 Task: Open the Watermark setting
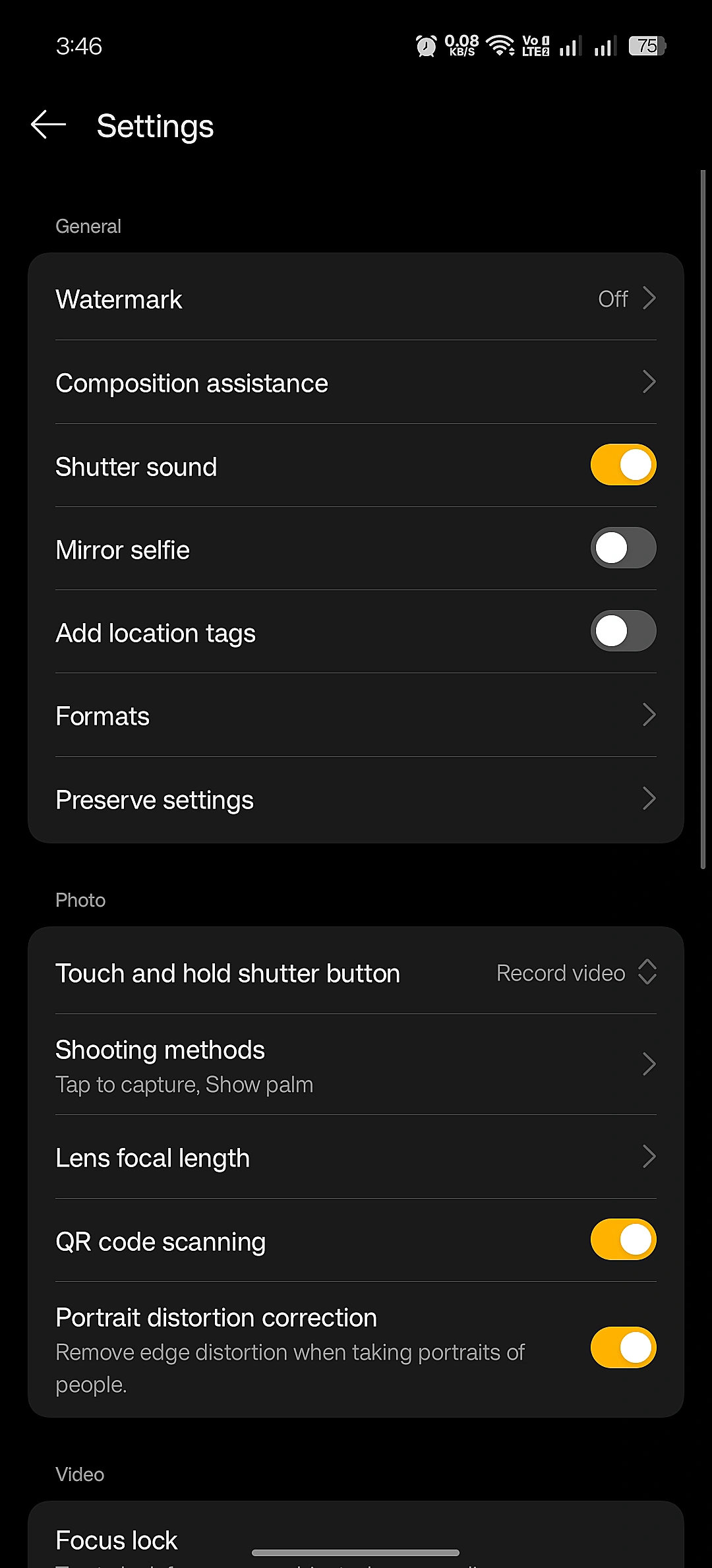click(x=356, y=299)
